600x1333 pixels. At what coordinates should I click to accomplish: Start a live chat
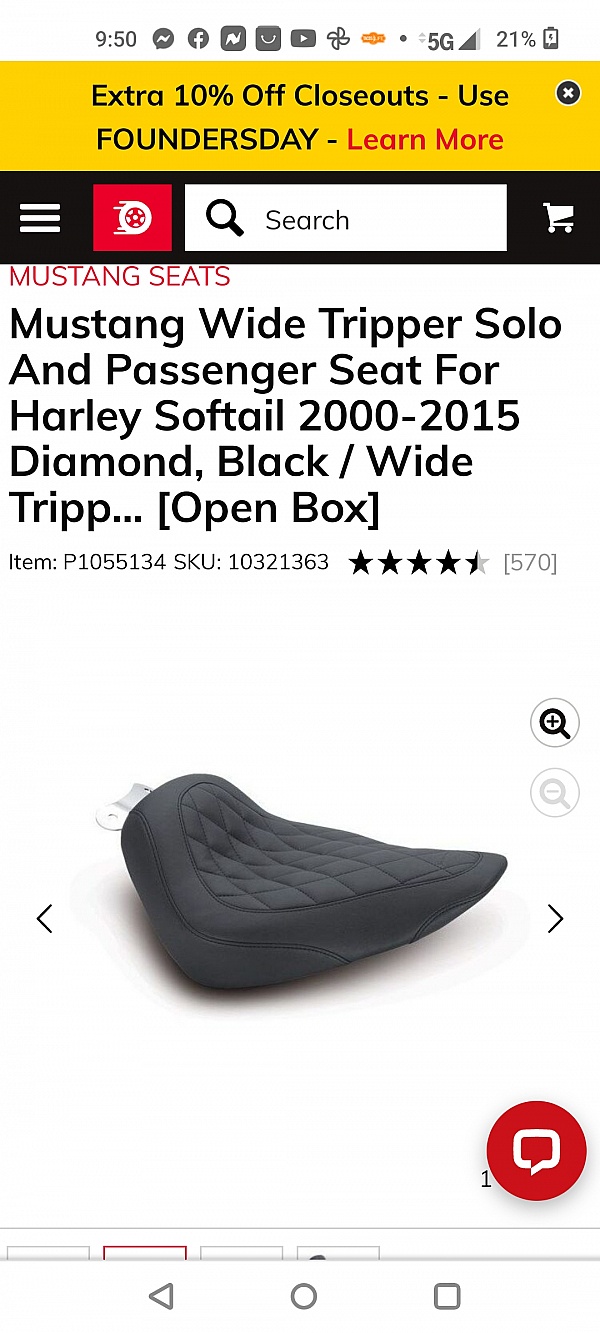[x=536, y=1150]
